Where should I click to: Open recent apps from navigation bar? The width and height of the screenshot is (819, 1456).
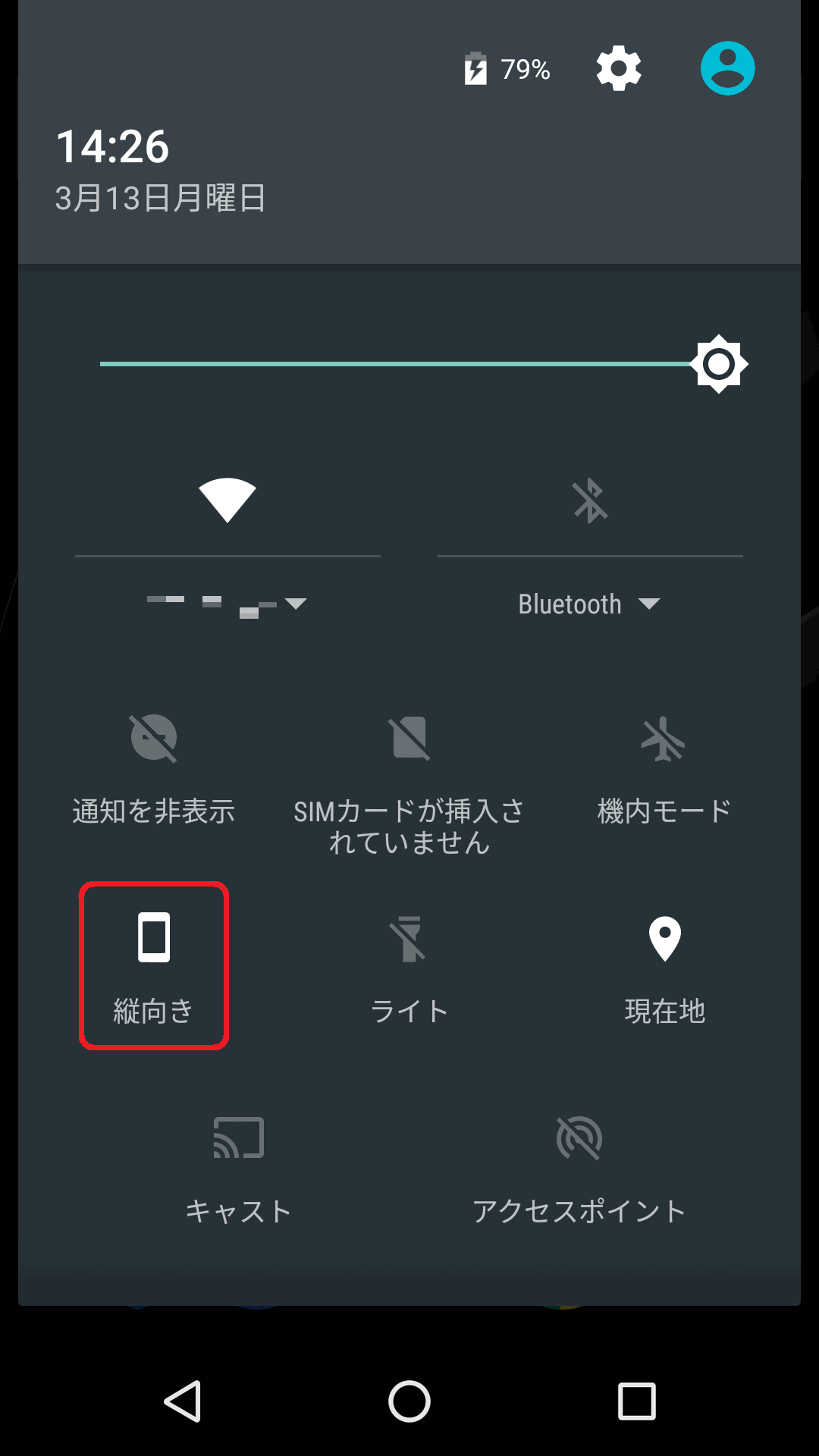point(636,1401)
